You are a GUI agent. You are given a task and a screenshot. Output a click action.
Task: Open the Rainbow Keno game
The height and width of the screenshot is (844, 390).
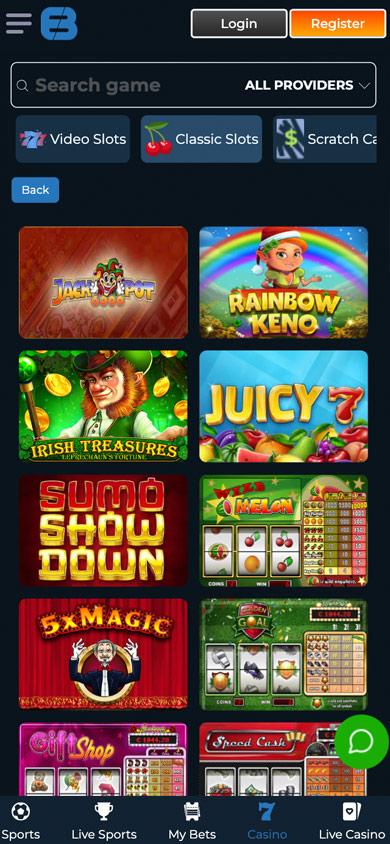(283, 283)
